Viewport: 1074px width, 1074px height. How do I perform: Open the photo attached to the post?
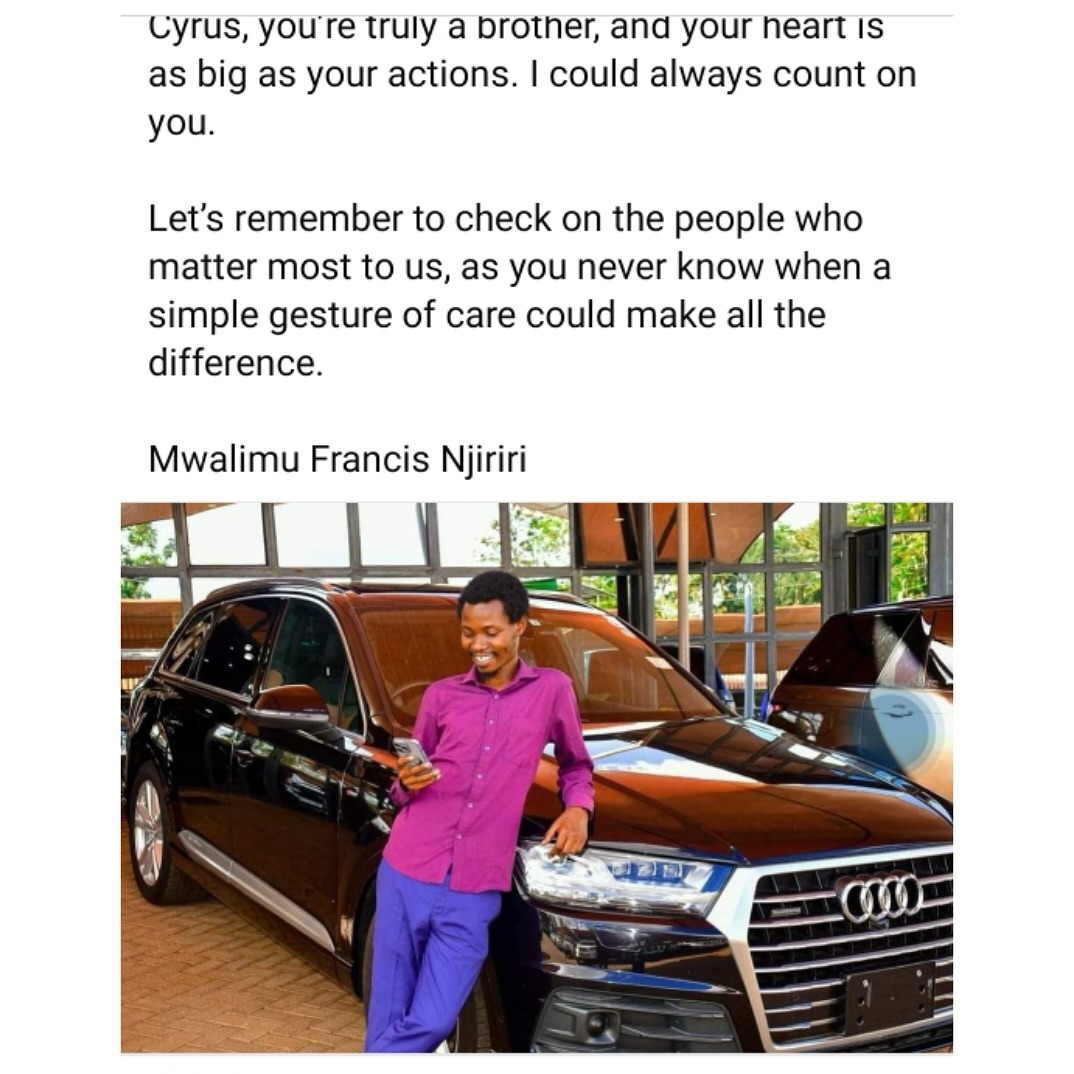click(536, 776)
